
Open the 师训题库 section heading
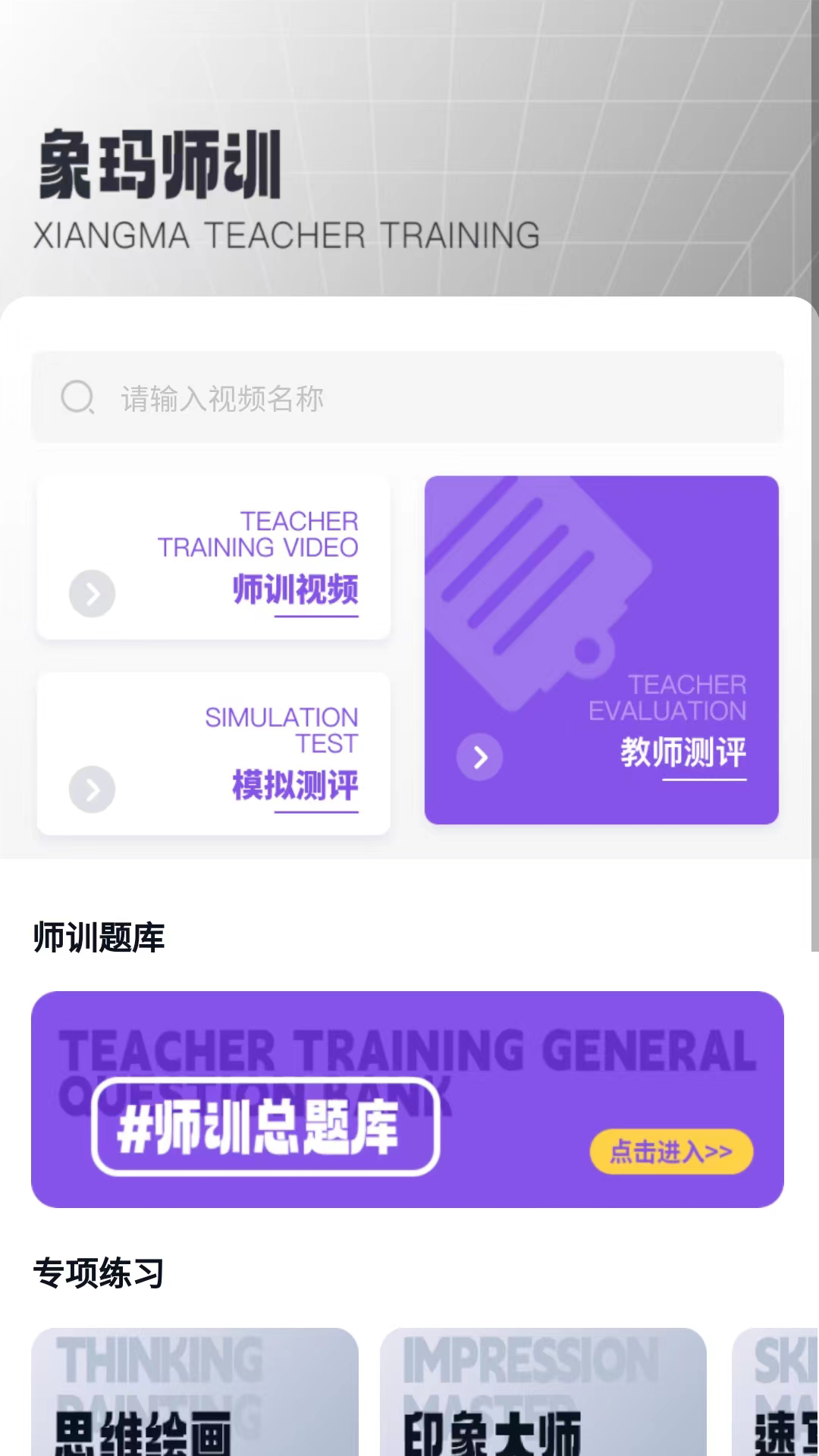[x=99, y=939]
